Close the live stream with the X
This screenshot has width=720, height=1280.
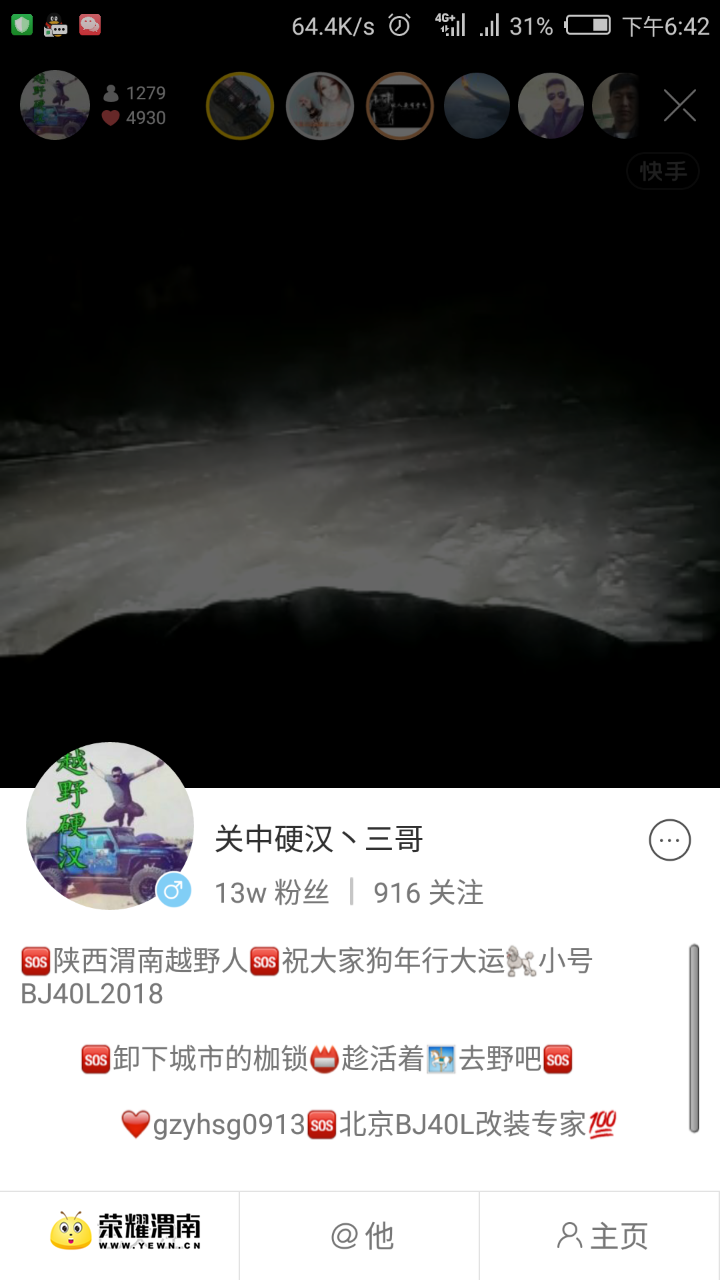click(680, 105)
